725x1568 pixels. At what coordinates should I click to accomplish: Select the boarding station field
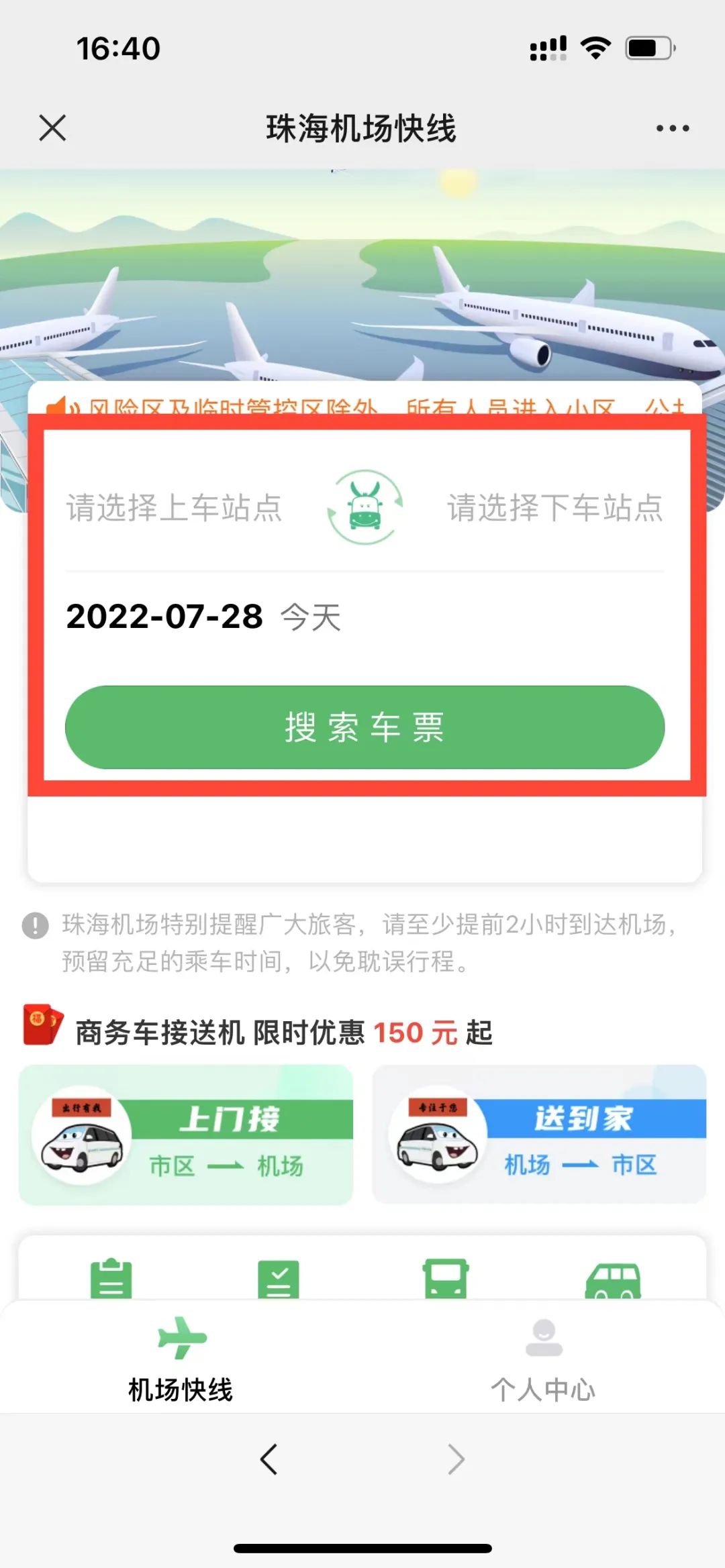point(174,507)
